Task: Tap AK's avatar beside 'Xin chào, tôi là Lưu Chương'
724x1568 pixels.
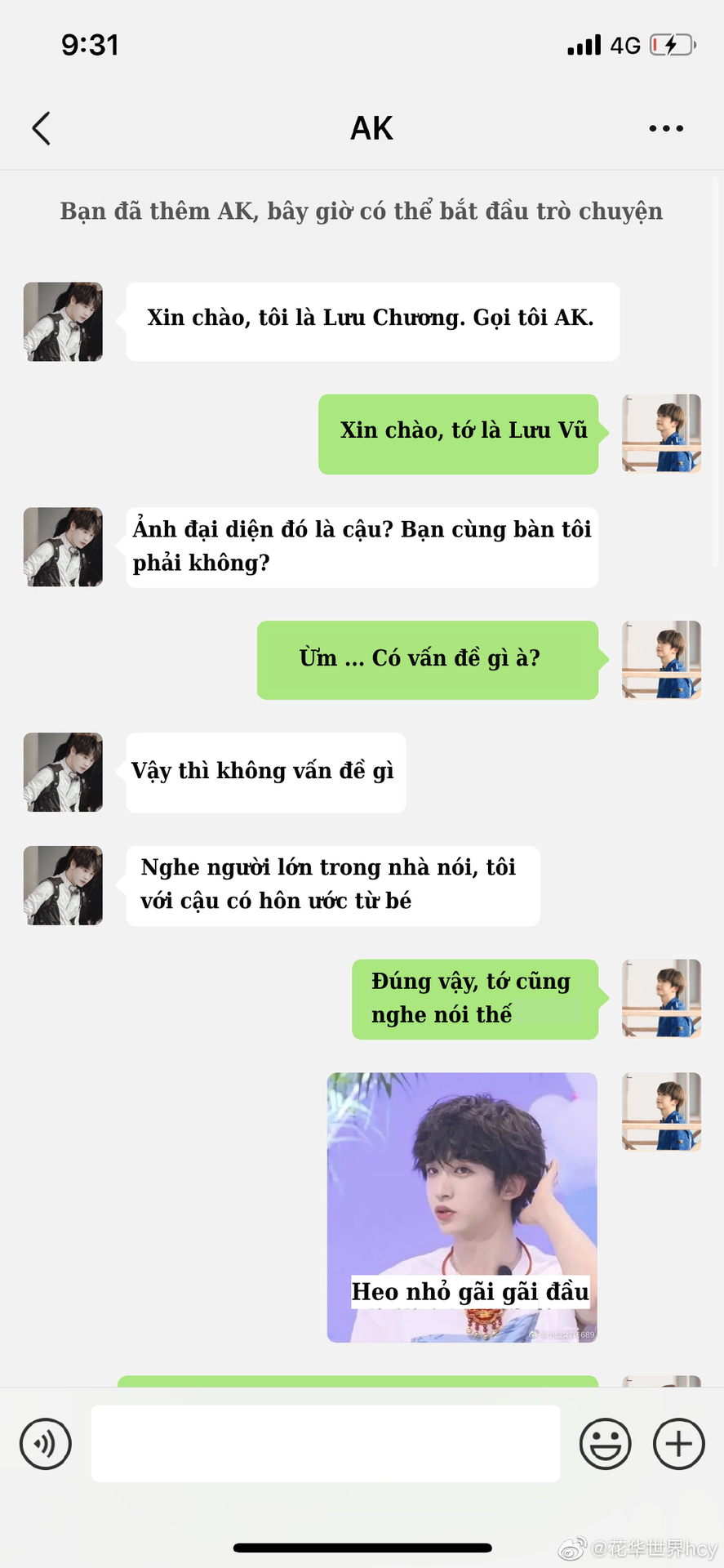Action: [x=63, y=322]
